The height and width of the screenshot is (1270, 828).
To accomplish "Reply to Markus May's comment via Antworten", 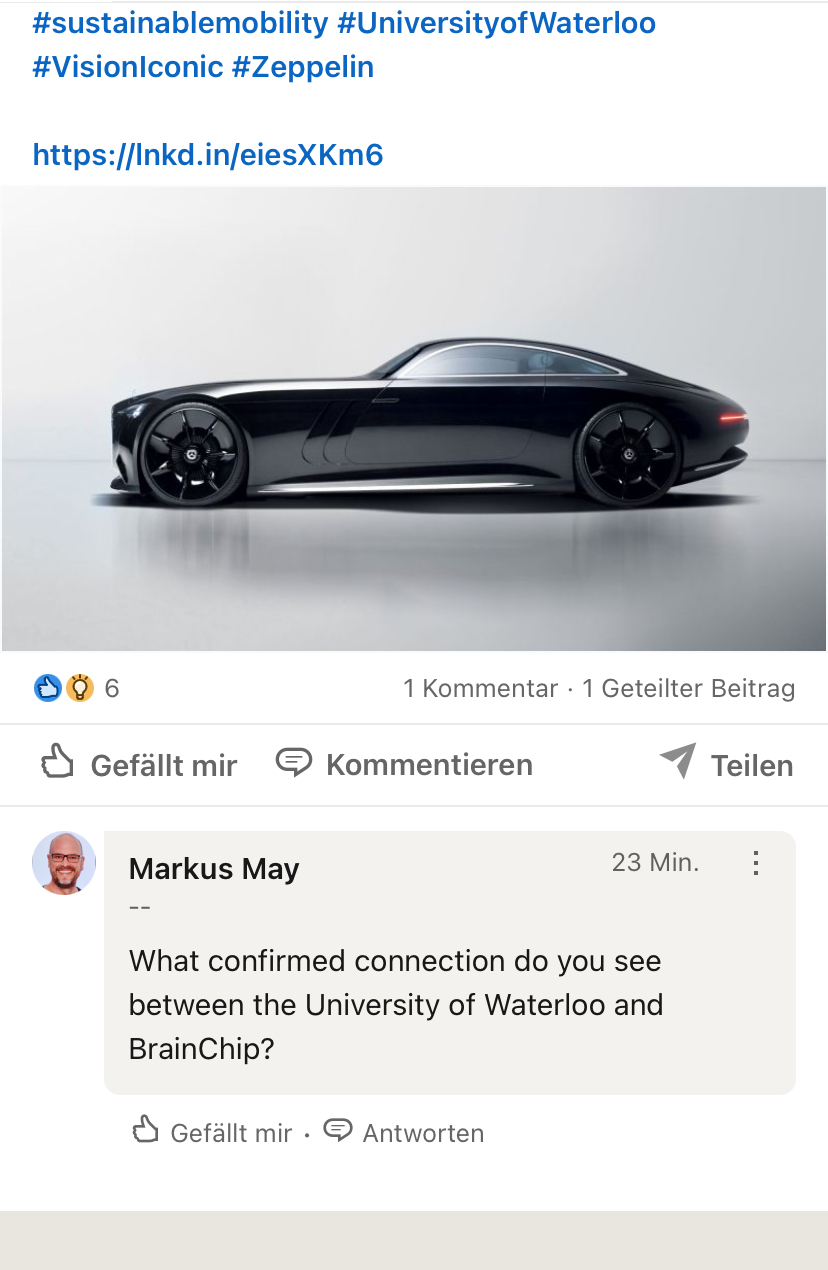I will click(x=404, y=1132).
